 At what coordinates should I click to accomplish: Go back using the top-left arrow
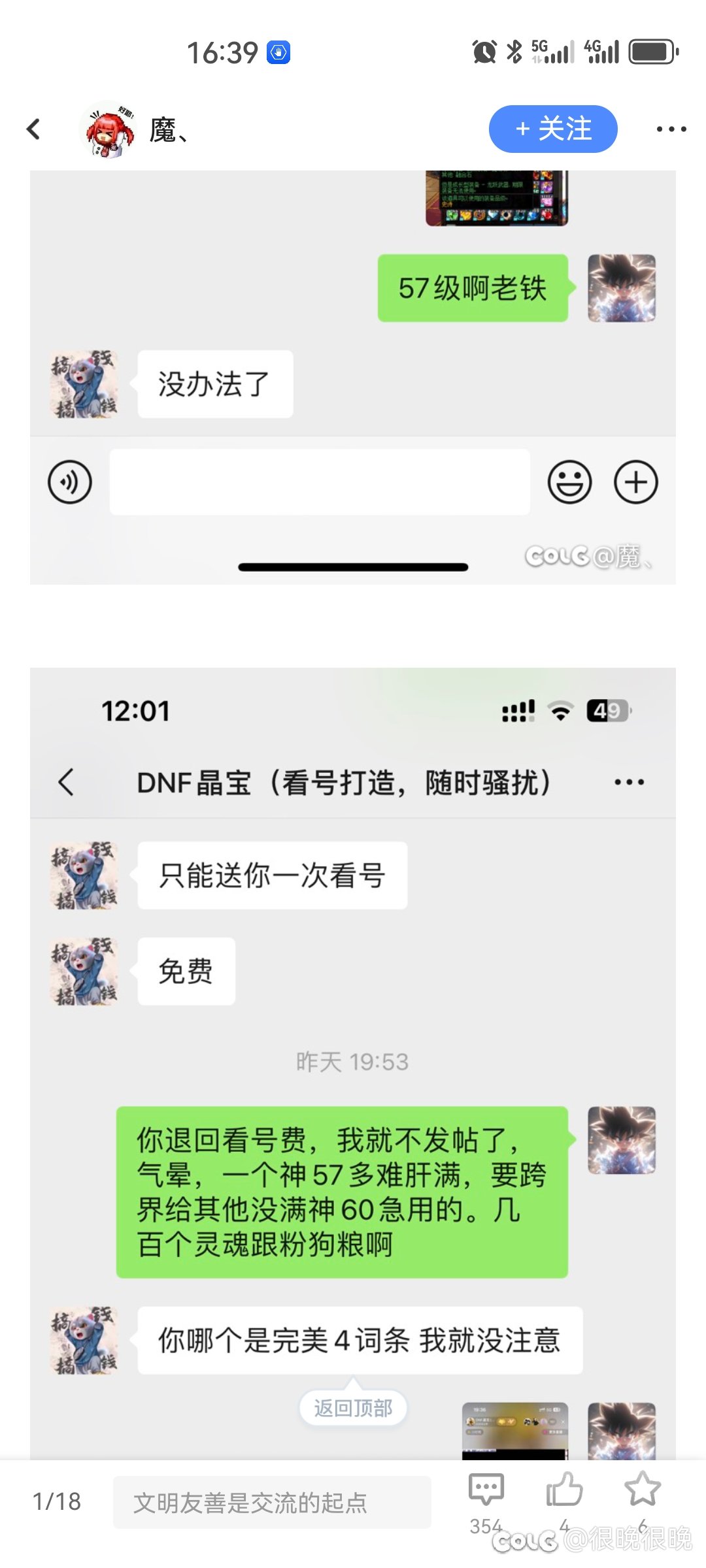[34, 129]
